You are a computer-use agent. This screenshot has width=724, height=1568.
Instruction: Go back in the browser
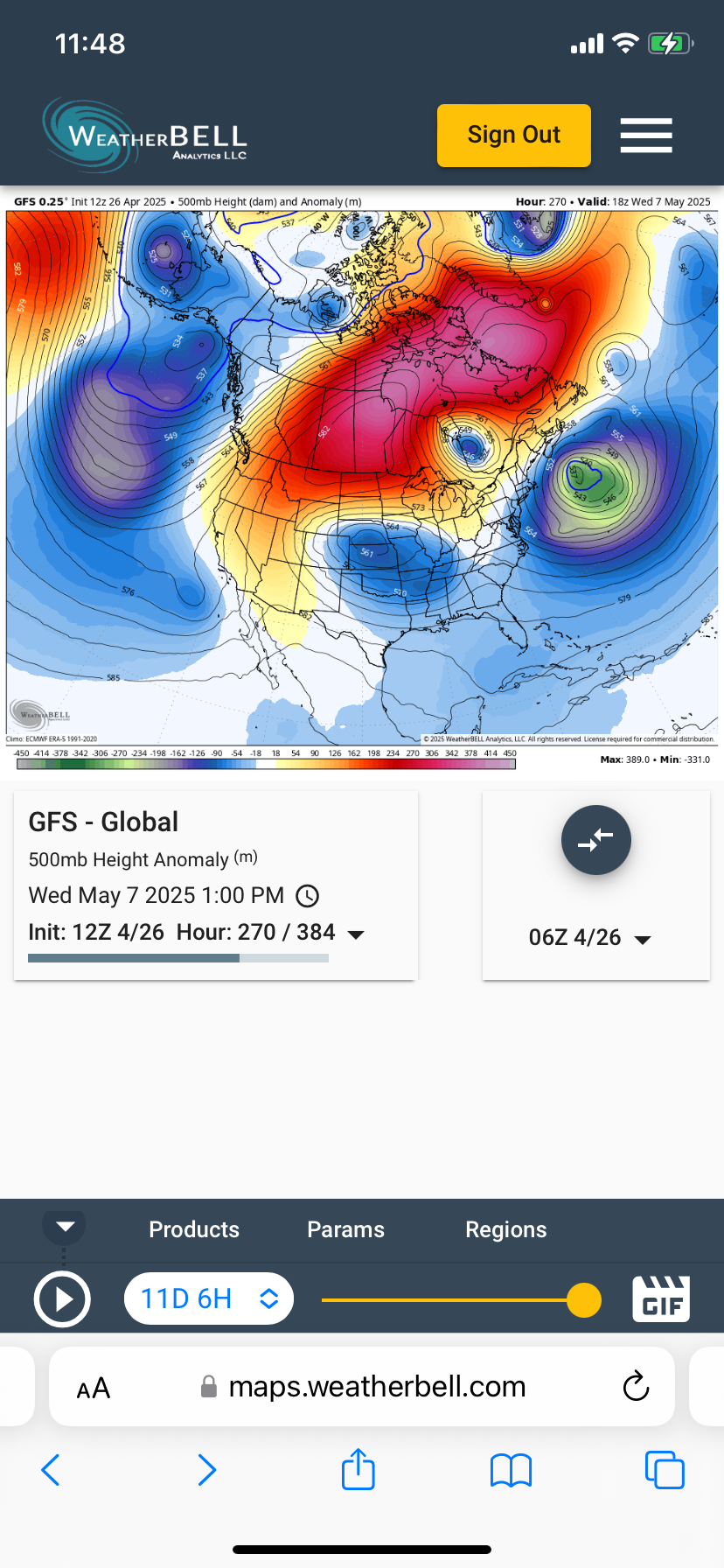click(x=51, y=1470)
